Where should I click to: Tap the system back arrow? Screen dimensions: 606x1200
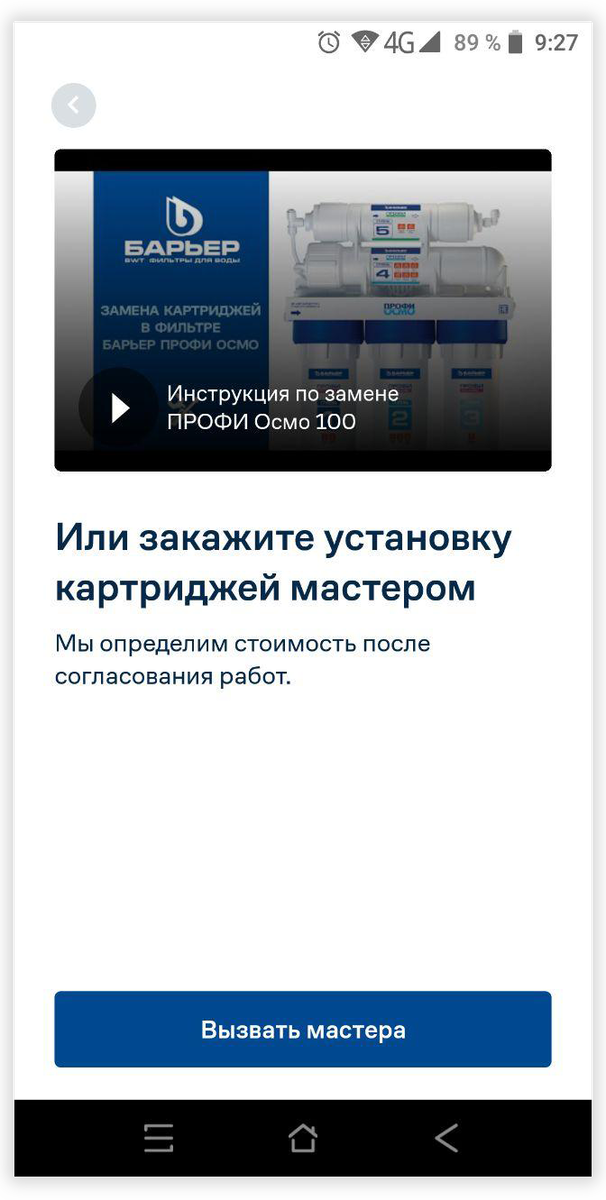coord(446,1138)
